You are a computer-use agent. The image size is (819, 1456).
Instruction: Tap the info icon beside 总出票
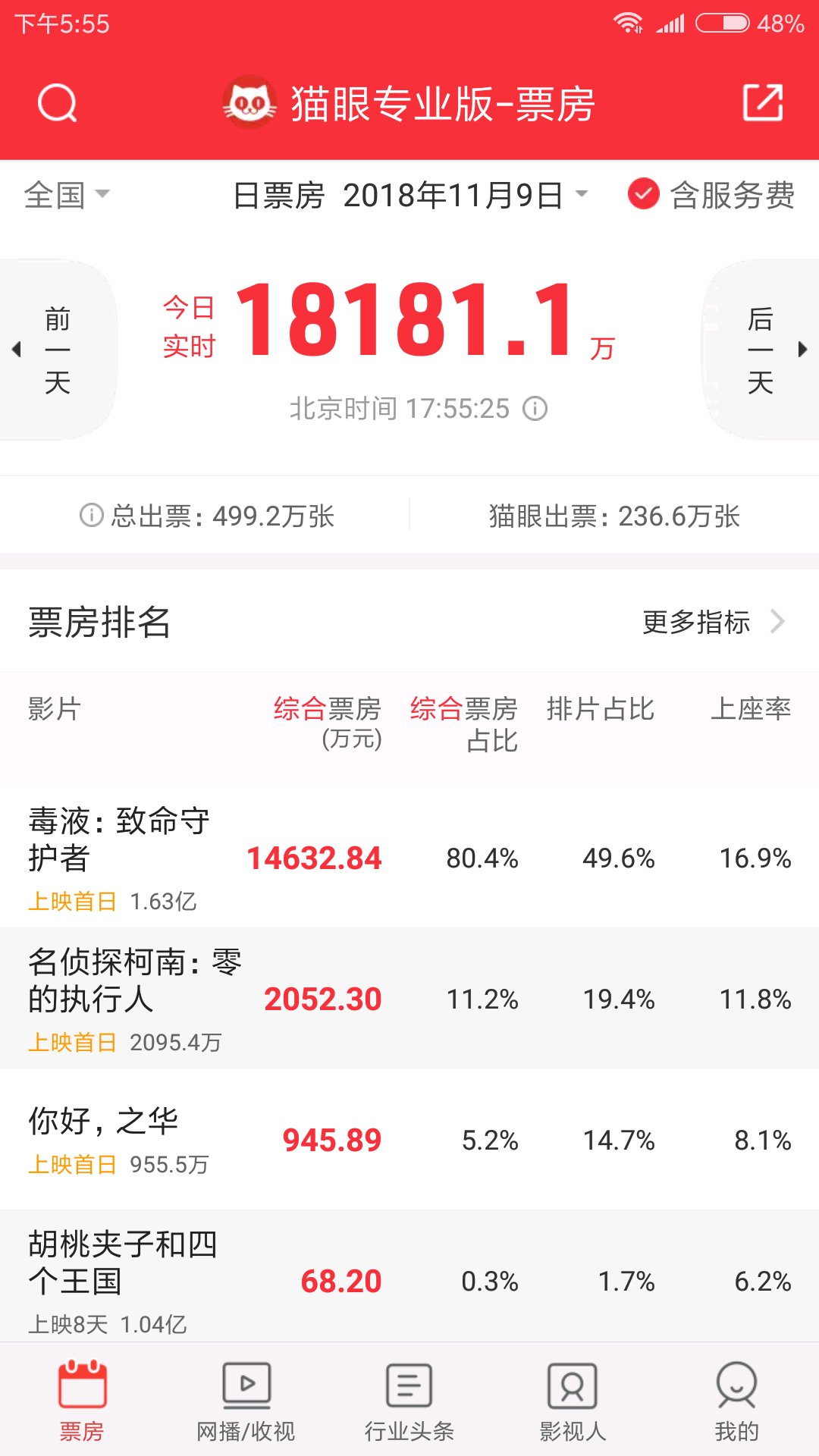click(91, 516)
